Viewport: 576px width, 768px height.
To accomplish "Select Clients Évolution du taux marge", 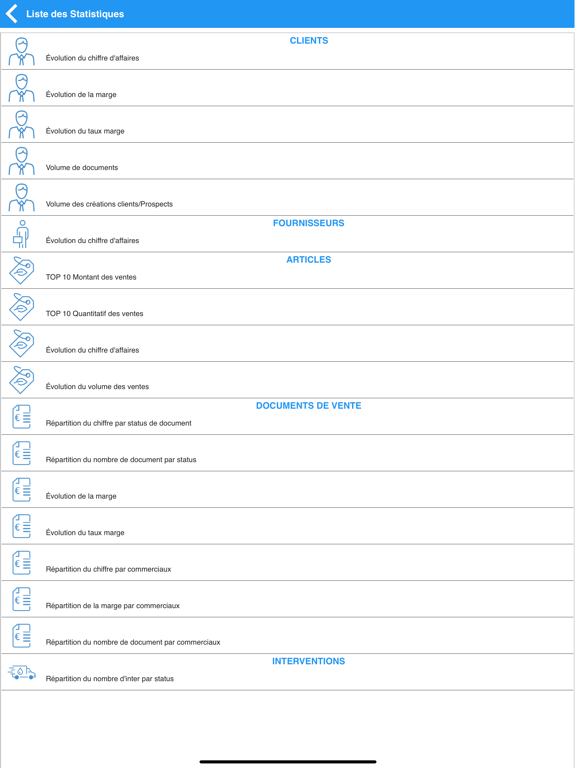I will tap(288, 124).
